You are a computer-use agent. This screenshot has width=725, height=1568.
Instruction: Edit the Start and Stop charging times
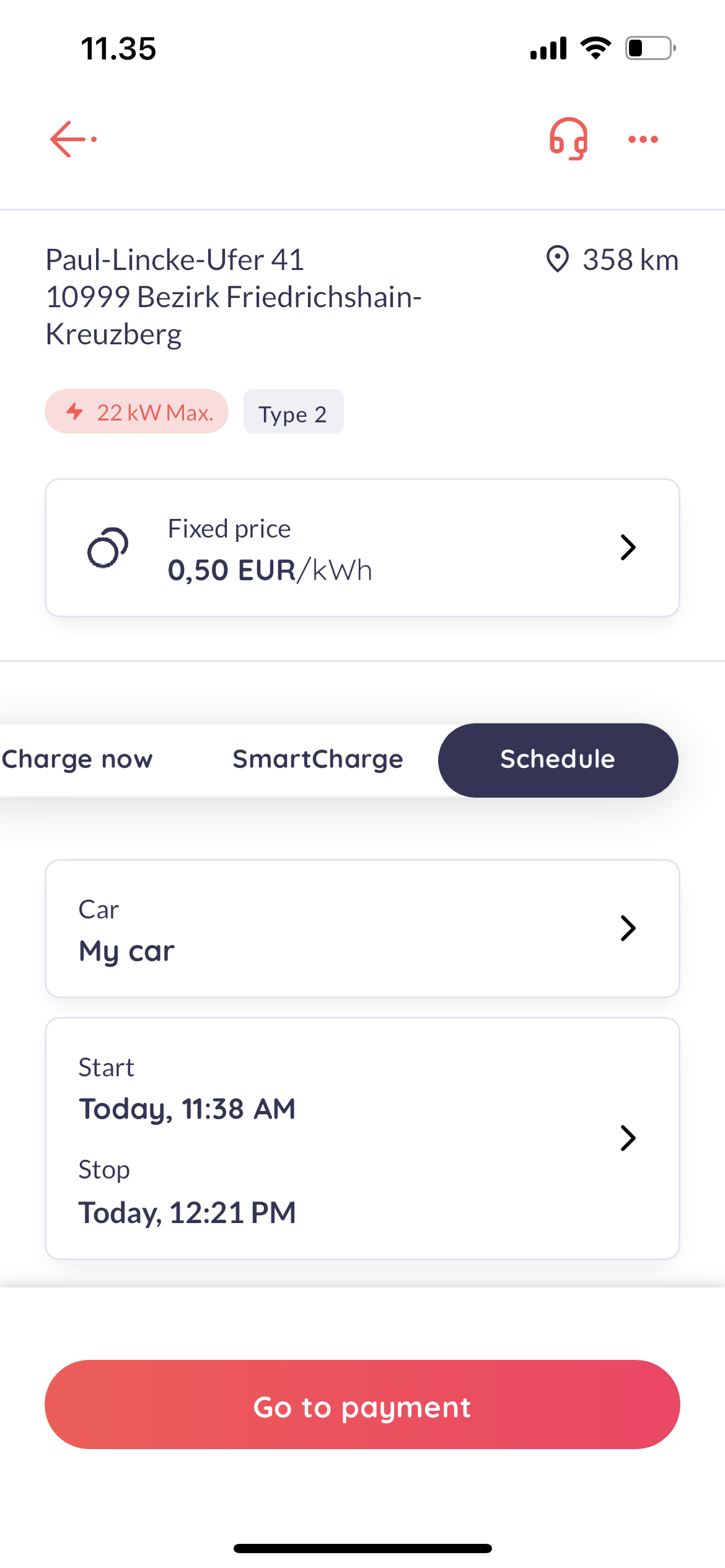click(362, 1138)
